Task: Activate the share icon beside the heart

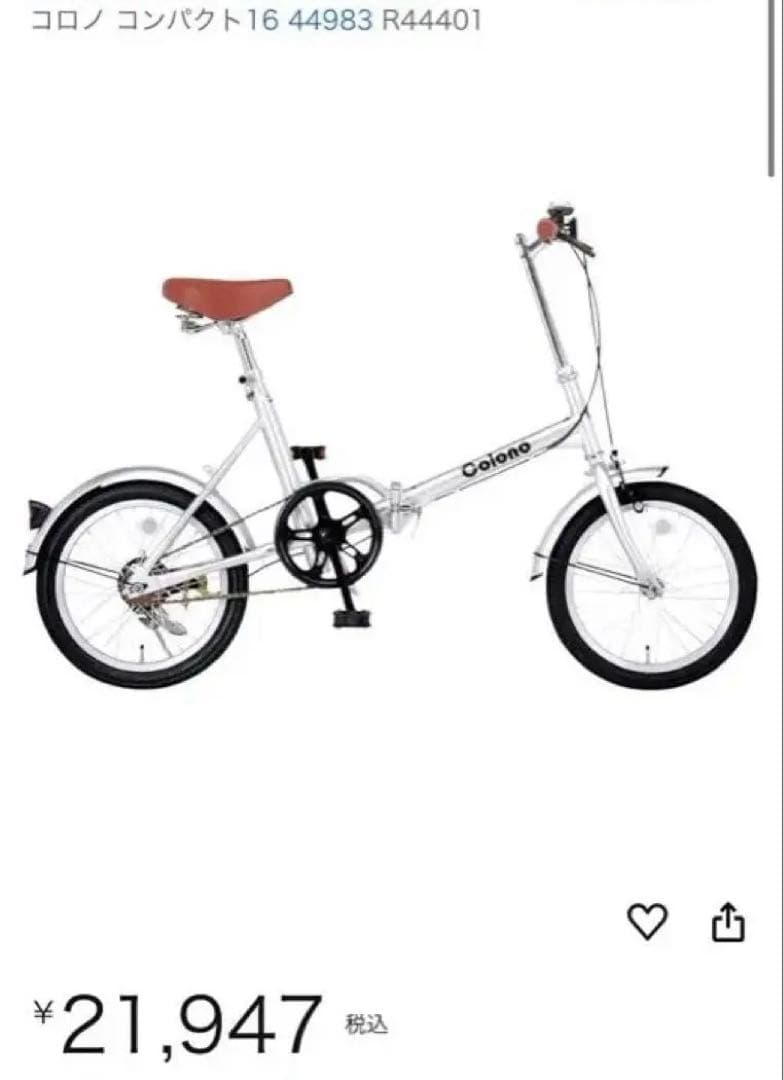Action: click(x=727, y=919)
